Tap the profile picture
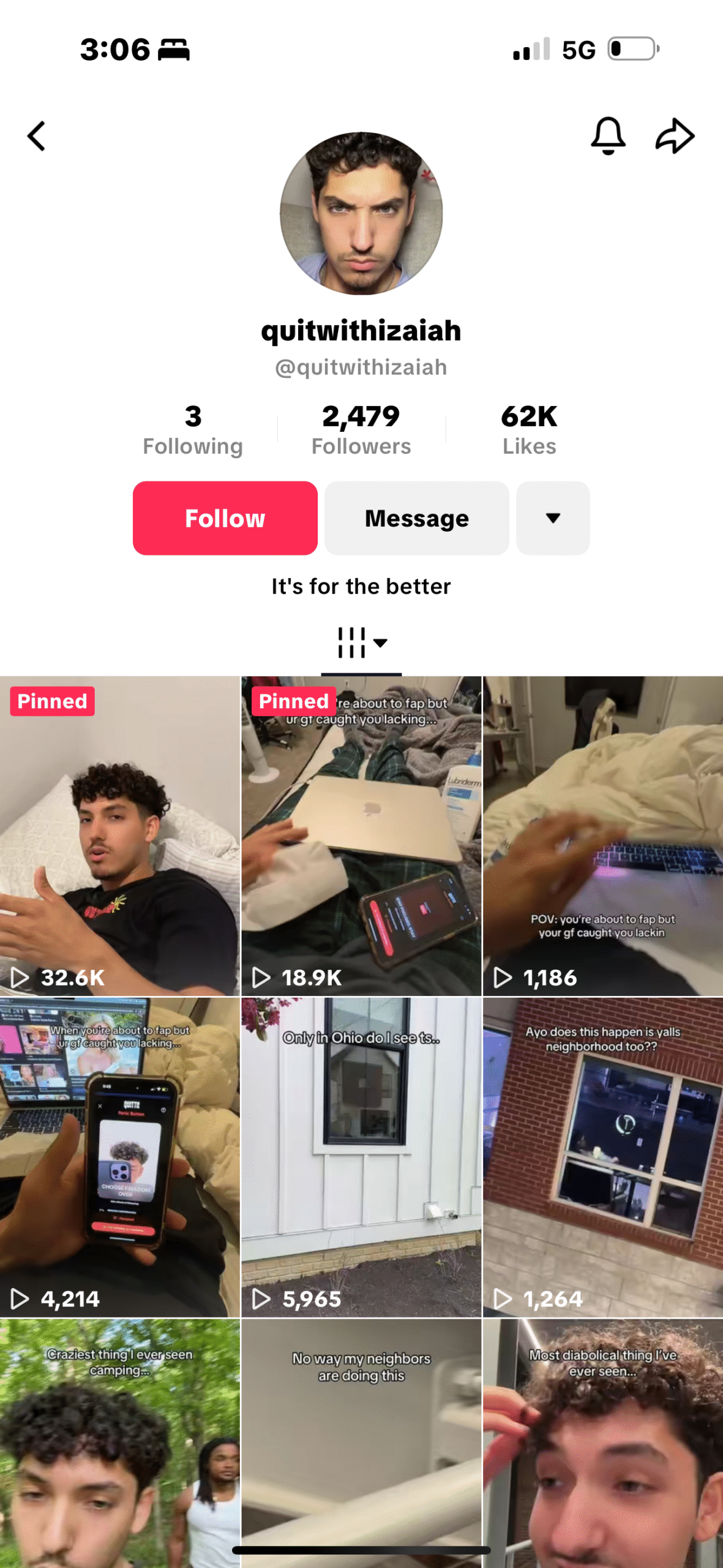 [x=361, y=213]
